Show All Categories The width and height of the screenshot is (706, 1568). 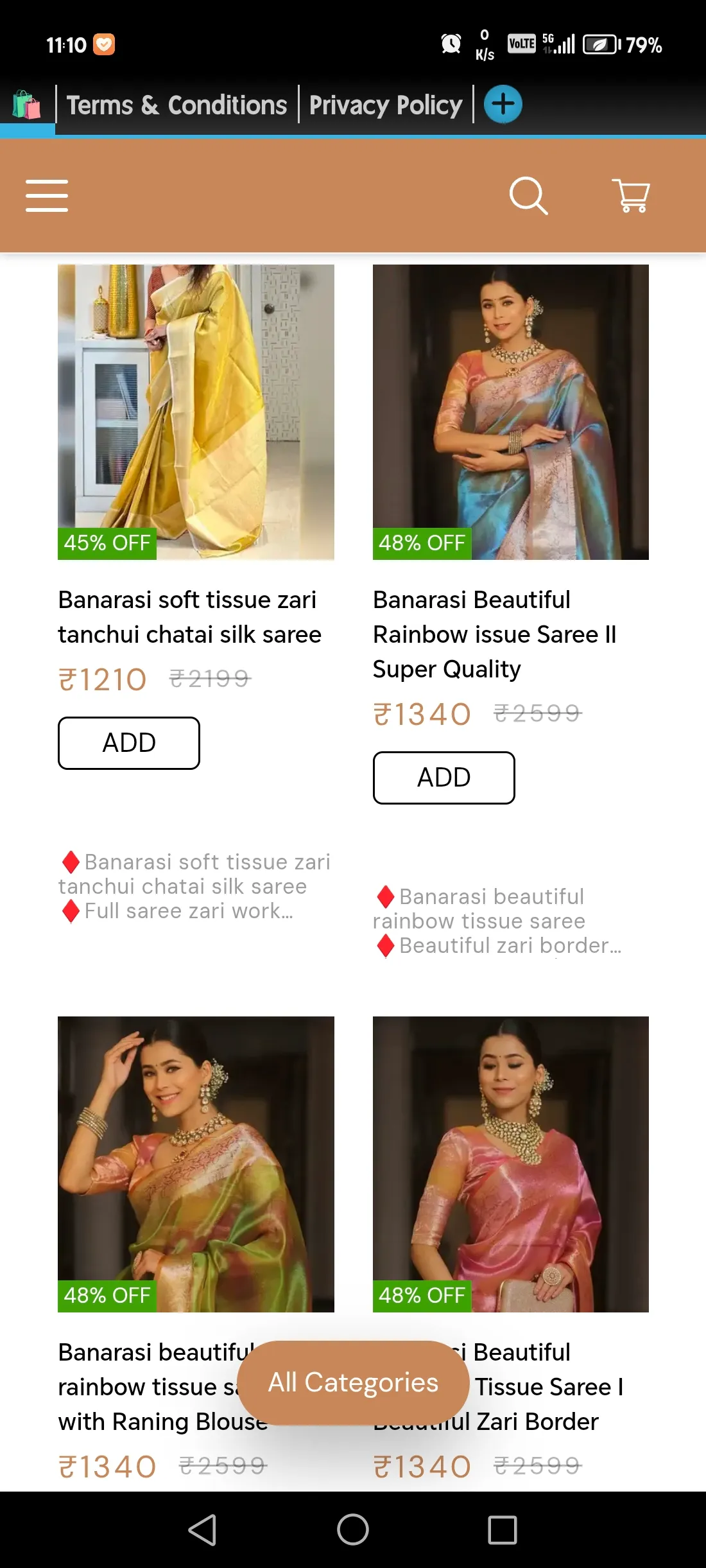pyautogui.click(x=353, y=1382)
